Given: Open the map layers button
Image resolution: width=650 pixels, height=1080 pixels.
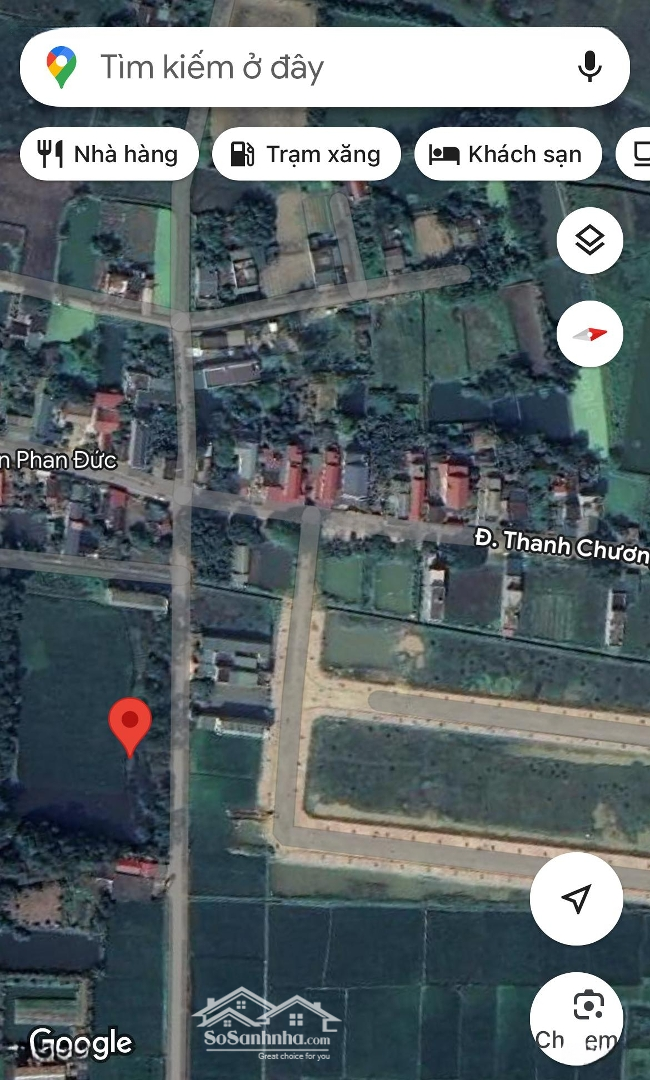Looking at the screenshot, I should coord(590,240).
